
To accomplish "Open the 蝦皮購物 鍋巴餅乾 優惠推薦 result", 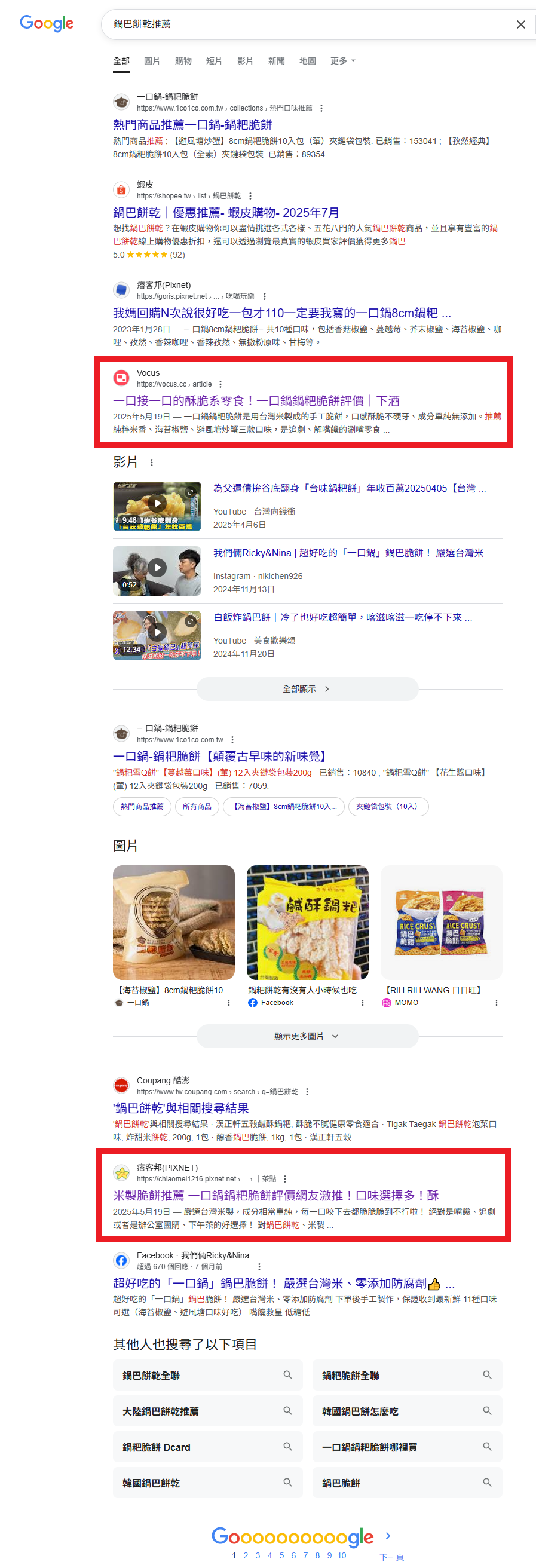I will pyautogui.click(x=225, y=213).
